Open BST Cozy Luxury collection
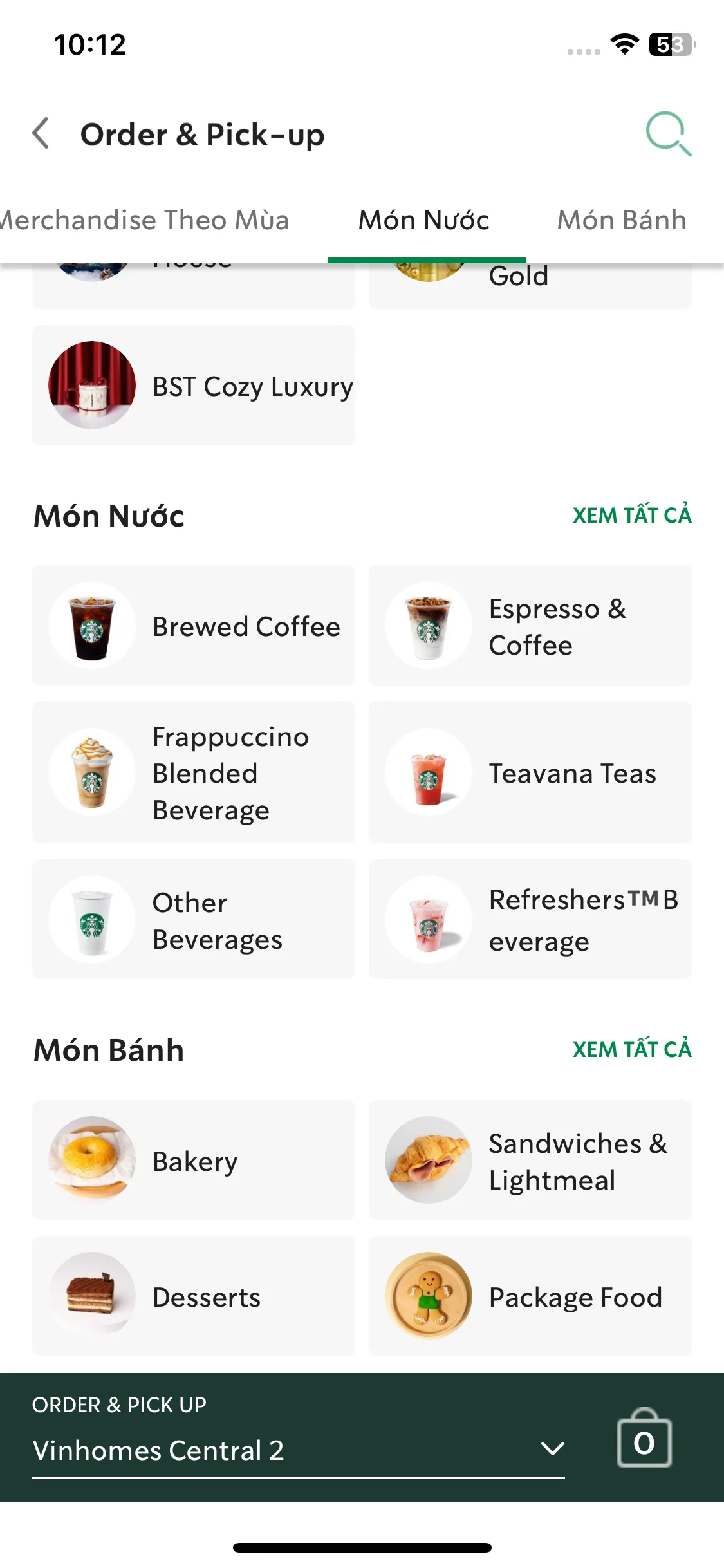This screenshot has width=724, height=1568. (194, 386)
